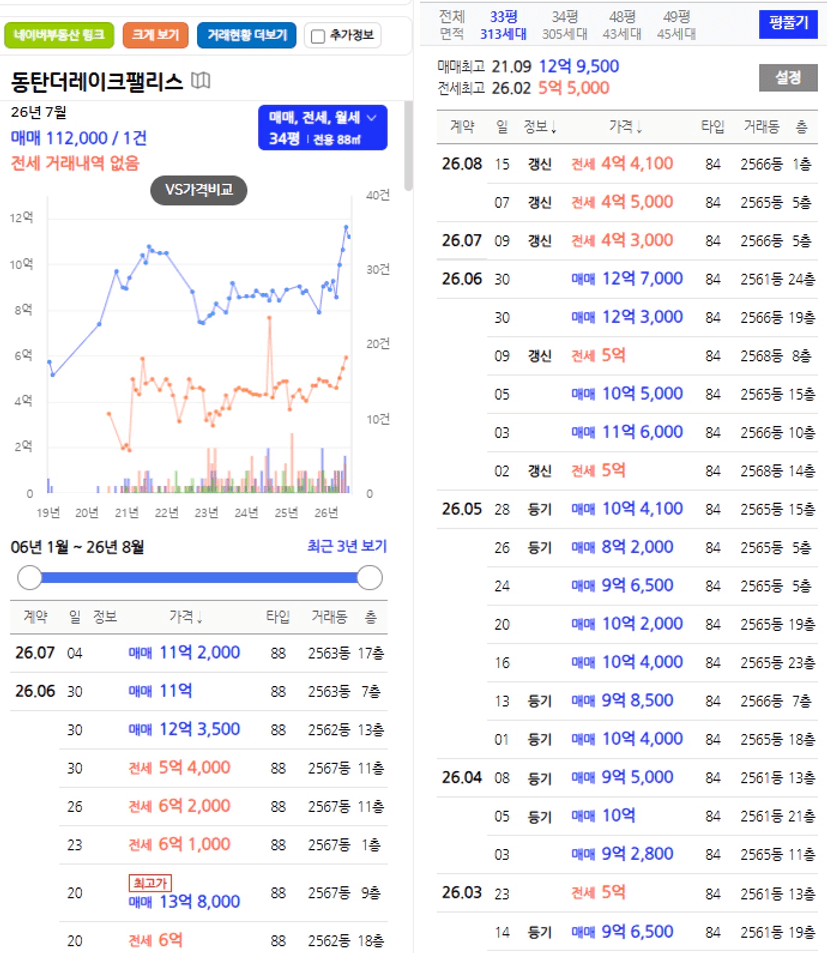
Task: Tap the 크게 보기 button
Action: [x=156, y=35]
